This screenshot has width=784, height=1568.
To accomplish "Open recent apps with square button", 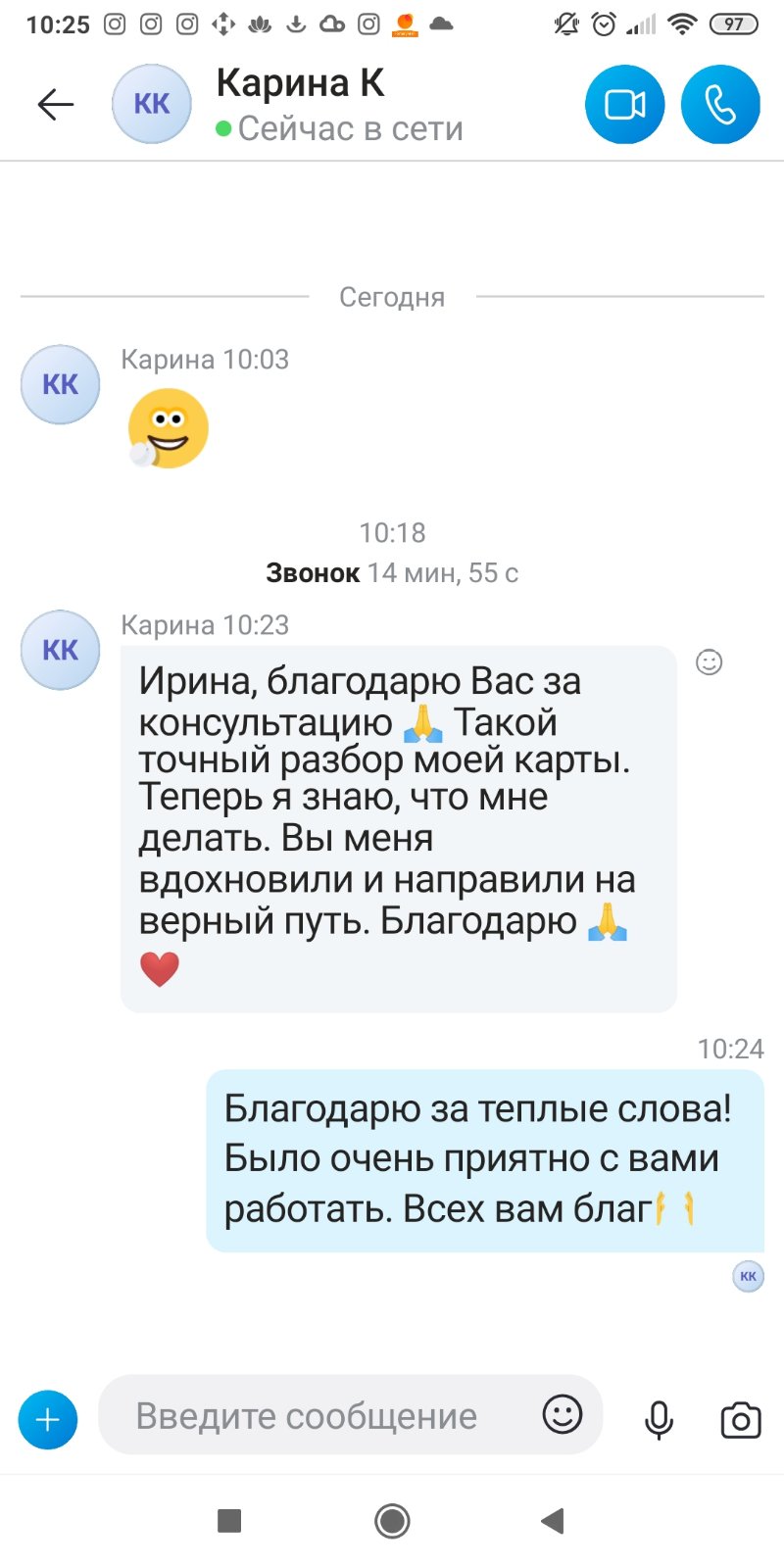I will tap(229, 1521).
